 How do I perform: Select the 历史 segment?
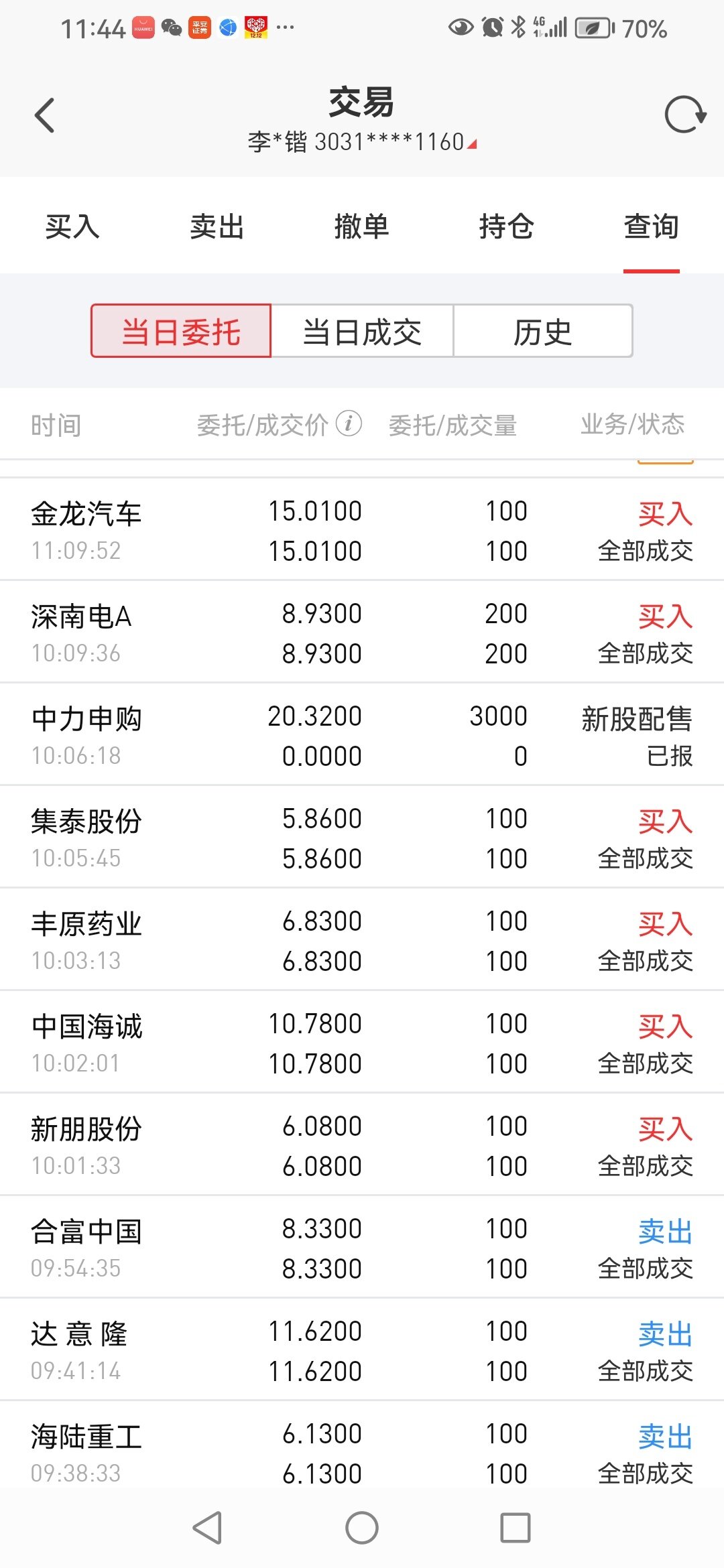(543, 331)
